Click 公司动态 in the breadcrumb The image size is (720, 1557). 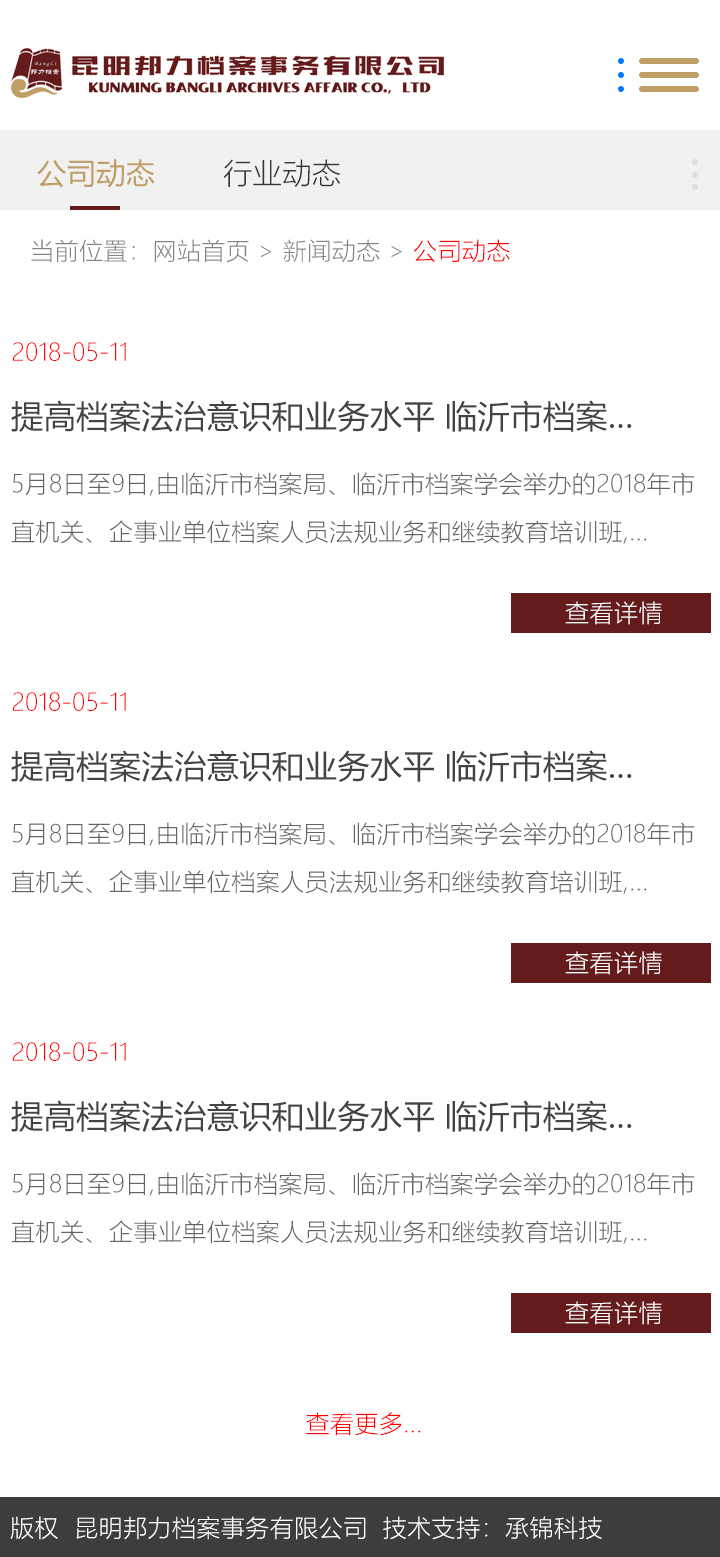tap(460, 251)
